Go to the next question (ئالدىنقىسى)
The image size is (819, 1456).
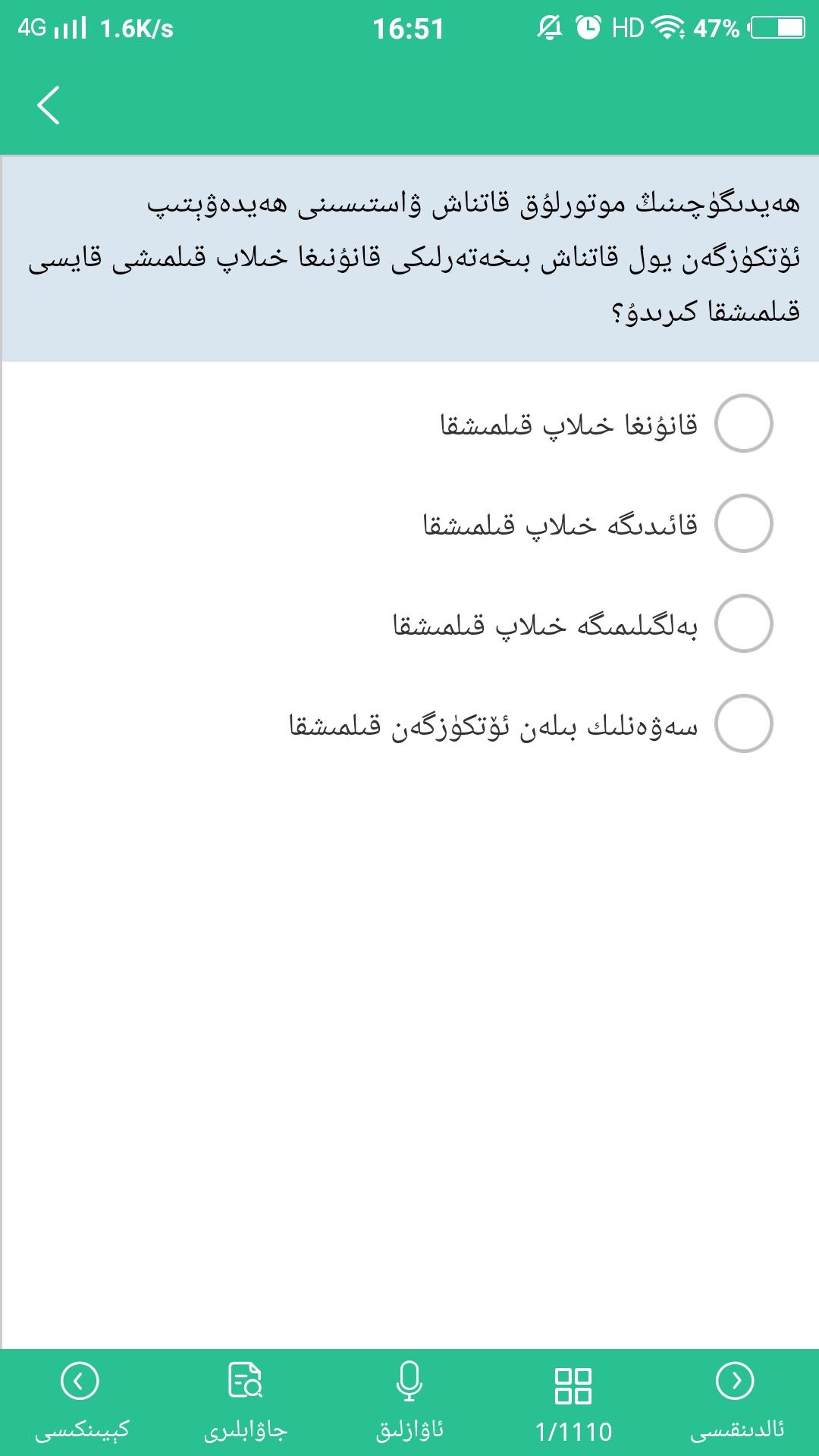click(736, 1401)
